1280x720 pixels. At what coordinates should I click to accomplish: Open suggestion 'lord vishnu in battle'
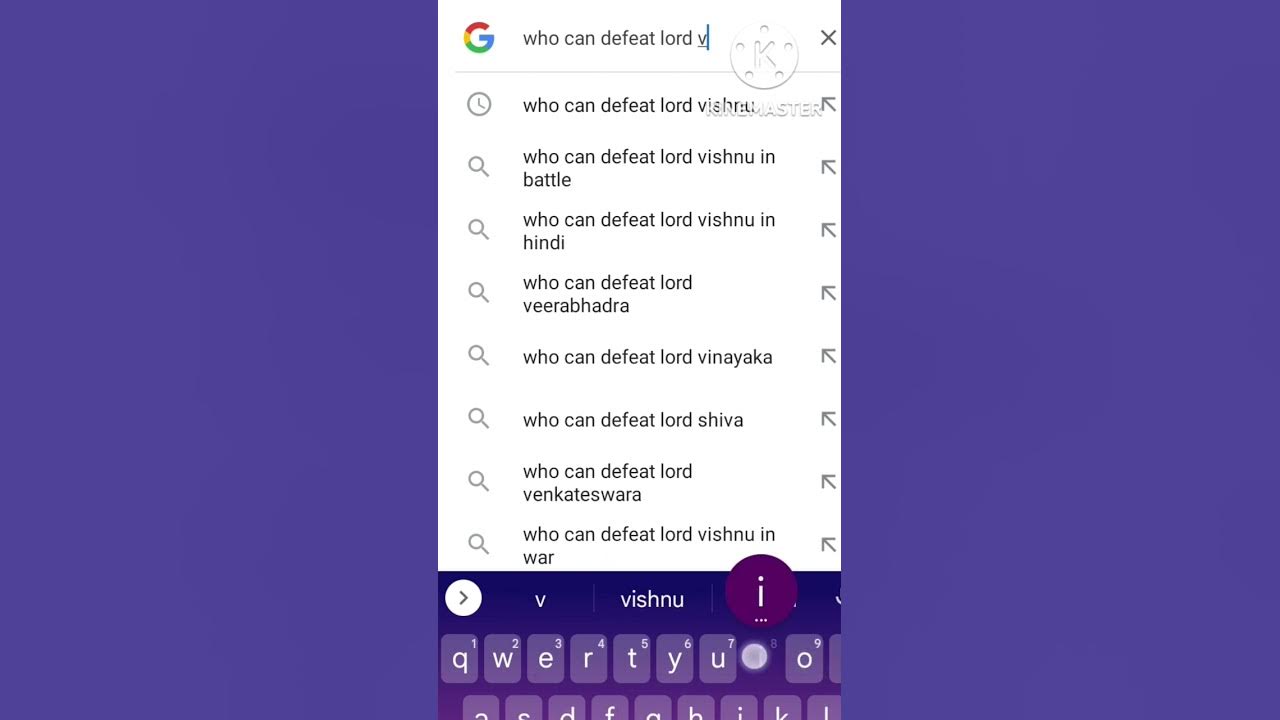tap(648, 168)
